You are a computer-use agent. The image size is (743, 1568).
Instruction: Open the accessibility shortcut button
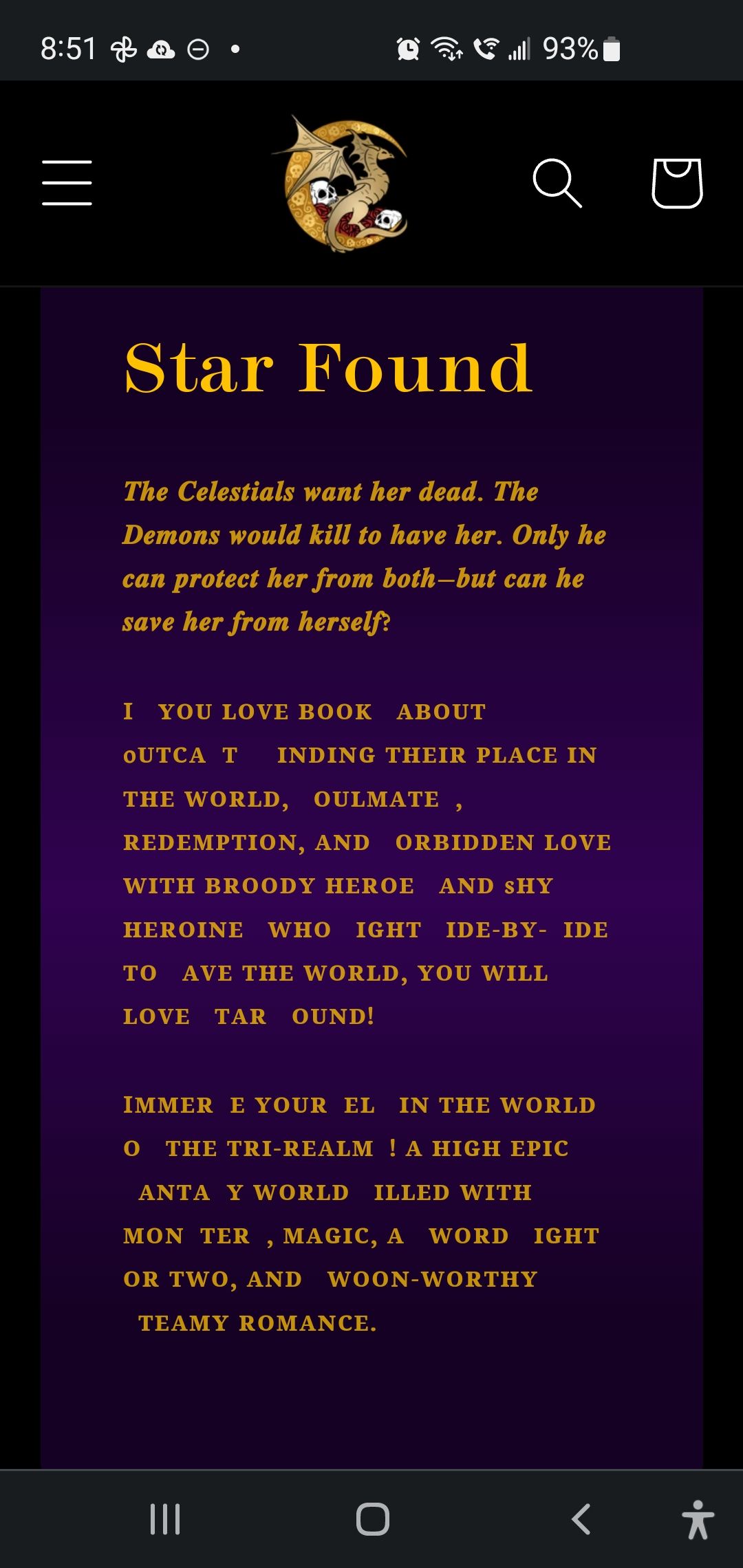coord(698,1518)
